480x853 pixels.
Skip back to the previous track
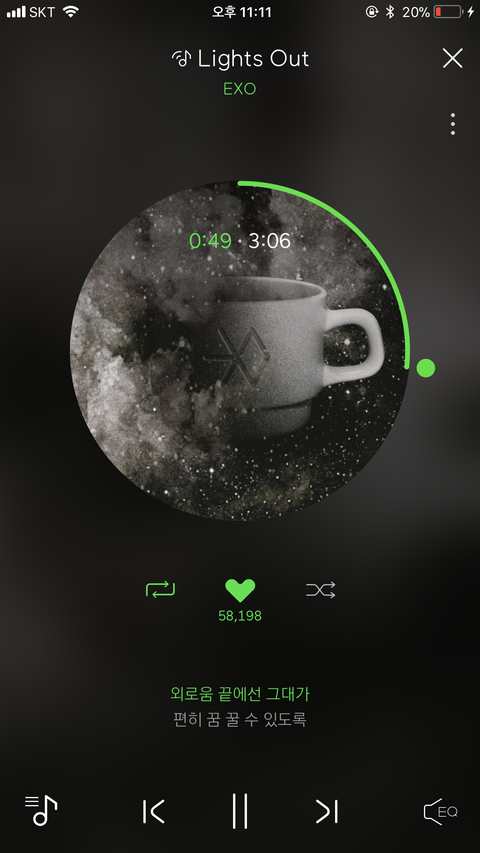click(x=153, y=812)
